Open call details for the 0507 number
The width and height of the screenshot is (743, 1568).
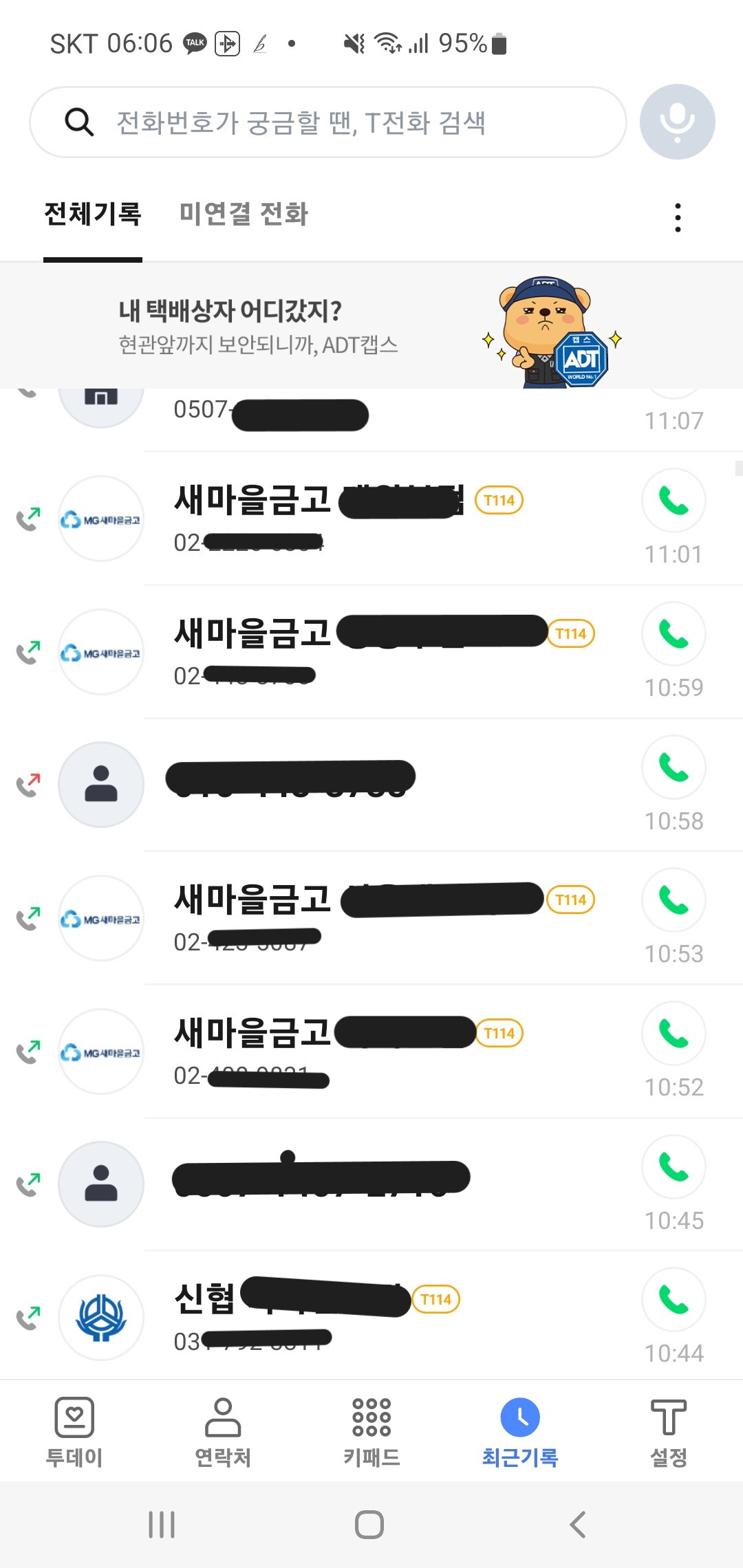tap(344, 414)
